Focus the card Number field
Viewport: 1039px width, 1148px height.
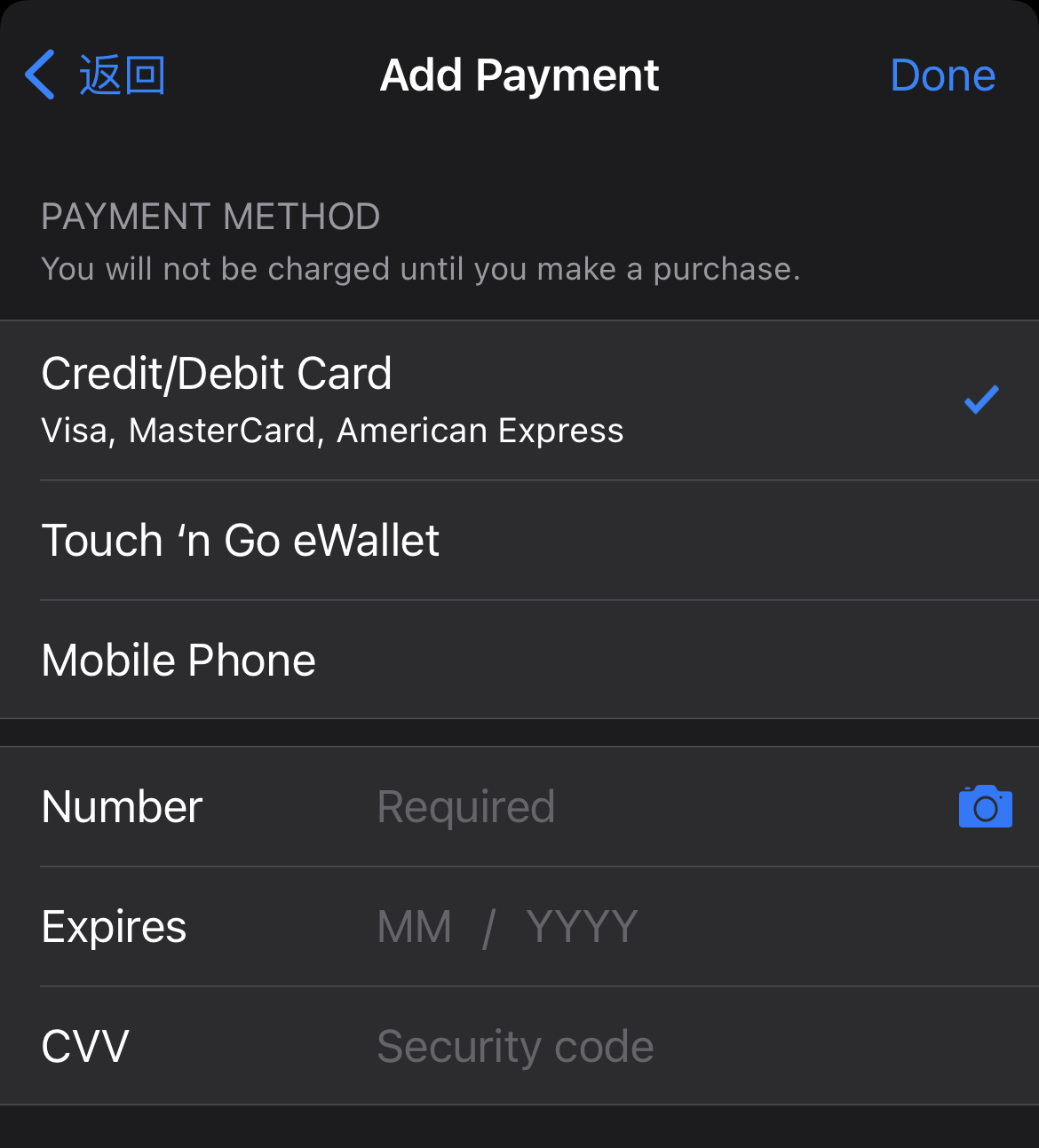(622, 807)
